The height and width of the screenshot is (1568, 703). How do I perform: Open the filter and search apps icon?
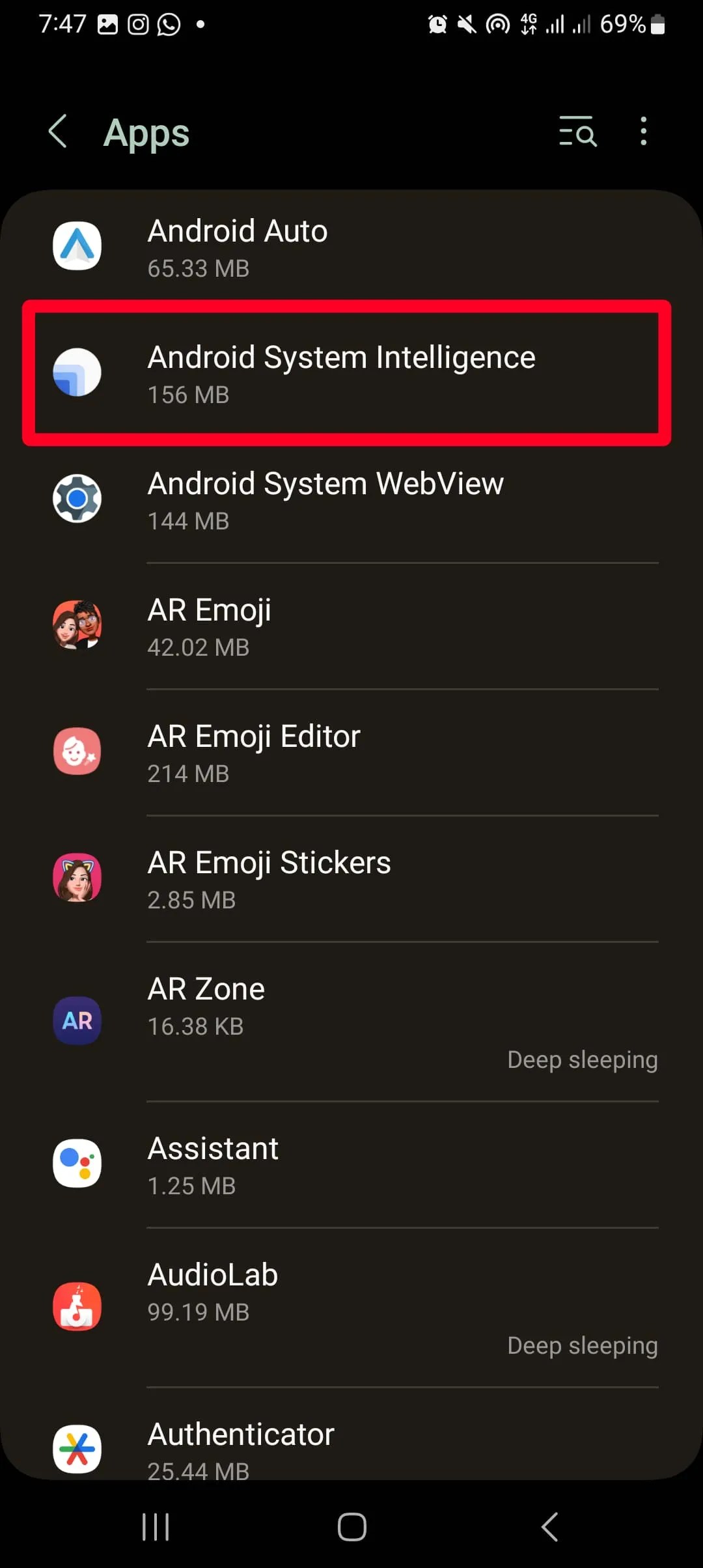pos(577,132)
